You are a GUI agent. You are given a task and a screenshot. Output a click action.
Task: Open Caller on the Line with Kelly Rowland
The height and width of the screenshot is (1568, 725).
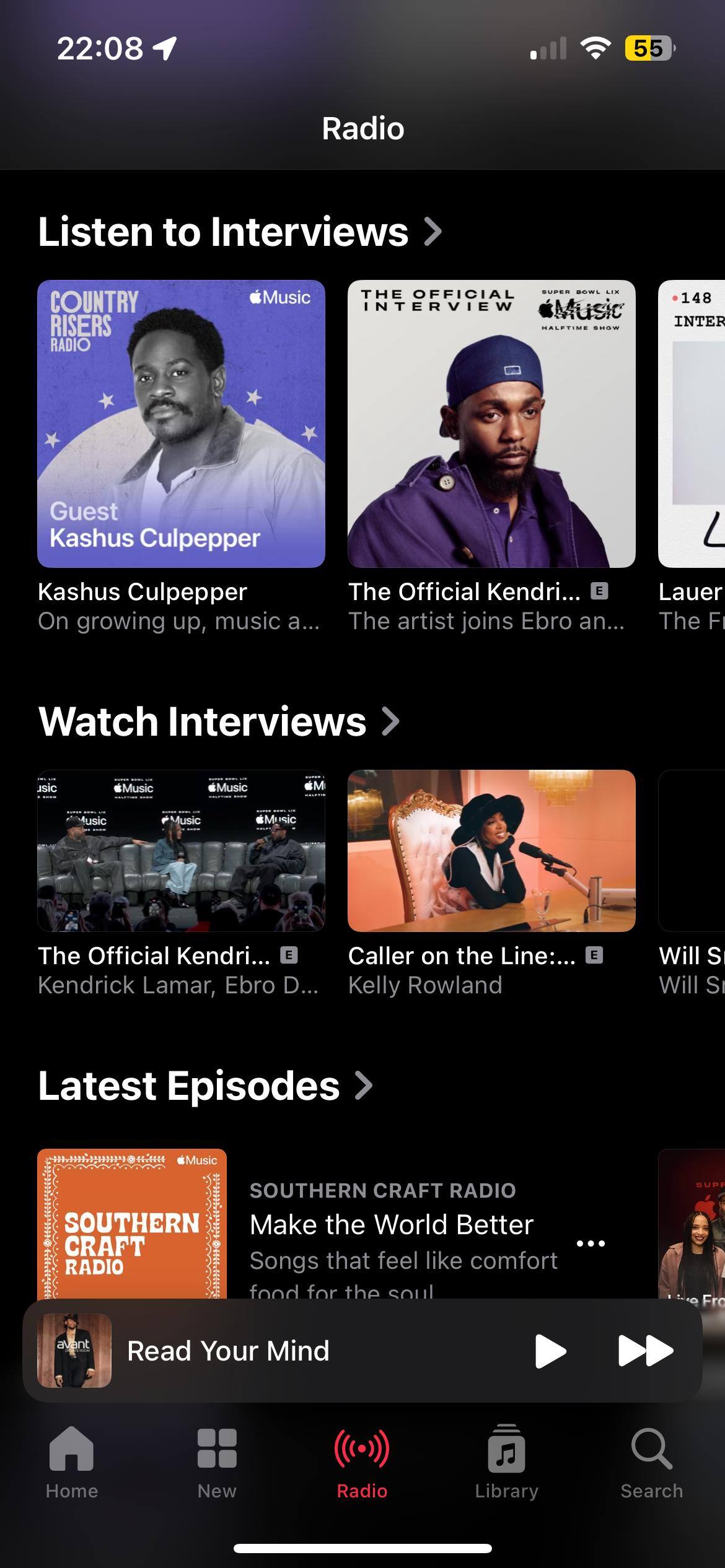coord(491,850)
